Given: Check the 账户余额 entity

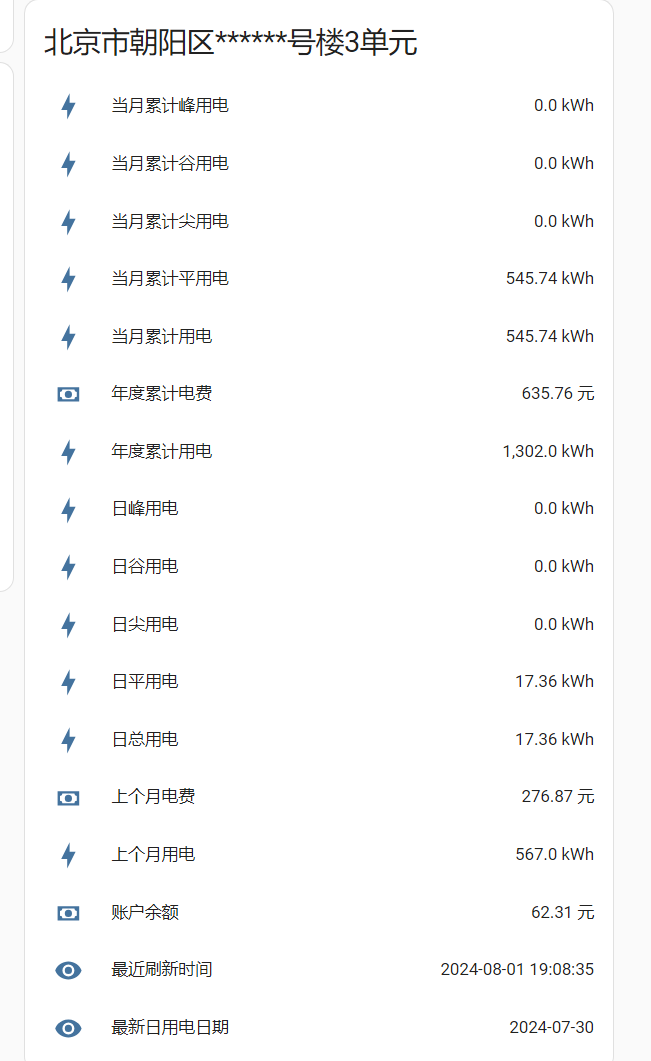Looking at the screenshot, I should 319,912.
